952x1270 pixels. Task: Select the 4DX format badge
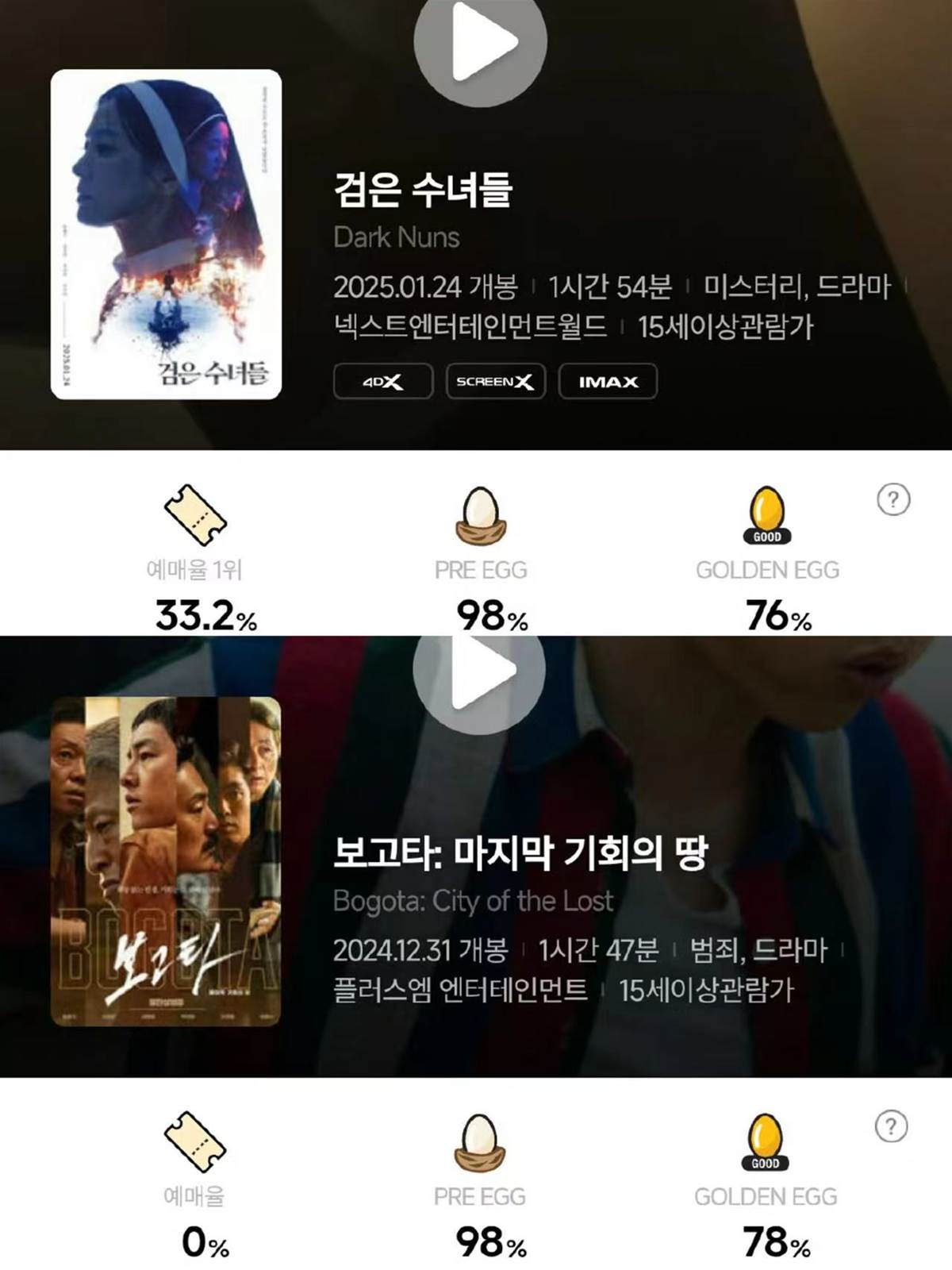click(x=383, y=382)
